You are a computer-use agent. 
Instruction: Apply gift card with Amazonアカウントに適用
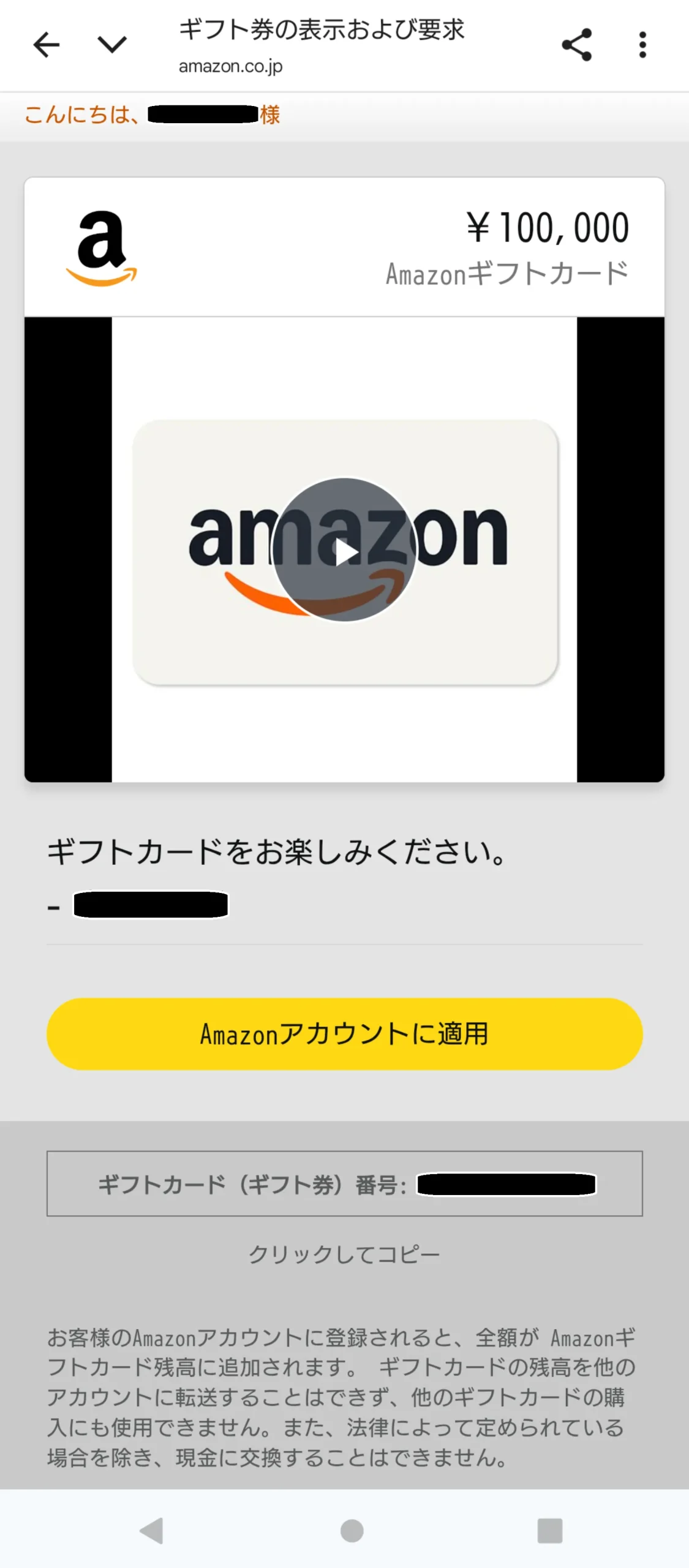pos(344,1034)
